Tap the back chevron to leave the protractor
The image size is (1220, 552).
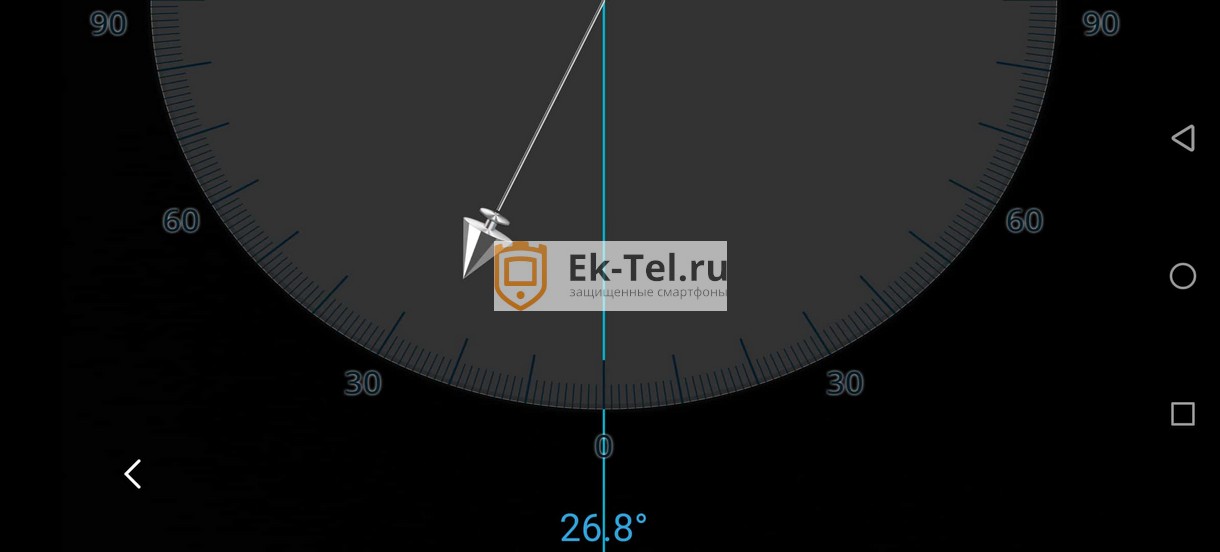(x=132, y=474)
